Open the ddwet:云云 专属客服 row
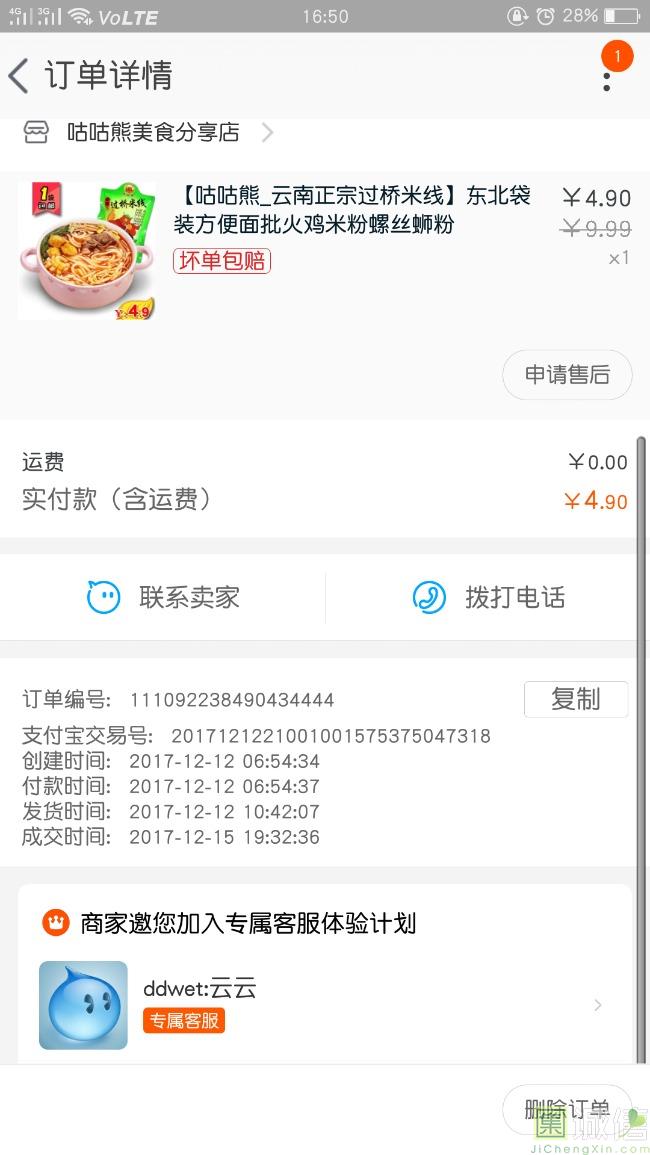650x1155 pixels. click(x=325, y=1004)
